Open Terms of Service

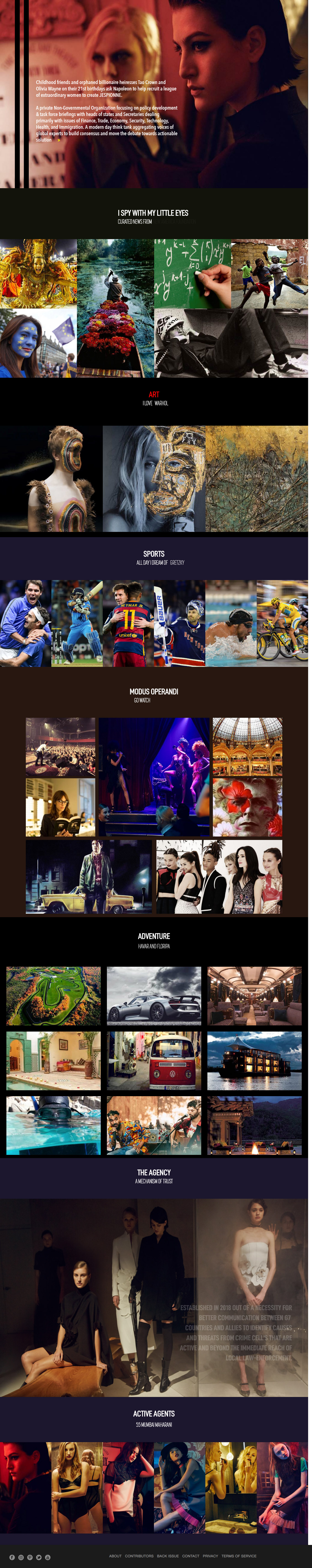click(x=239, y=1556)
